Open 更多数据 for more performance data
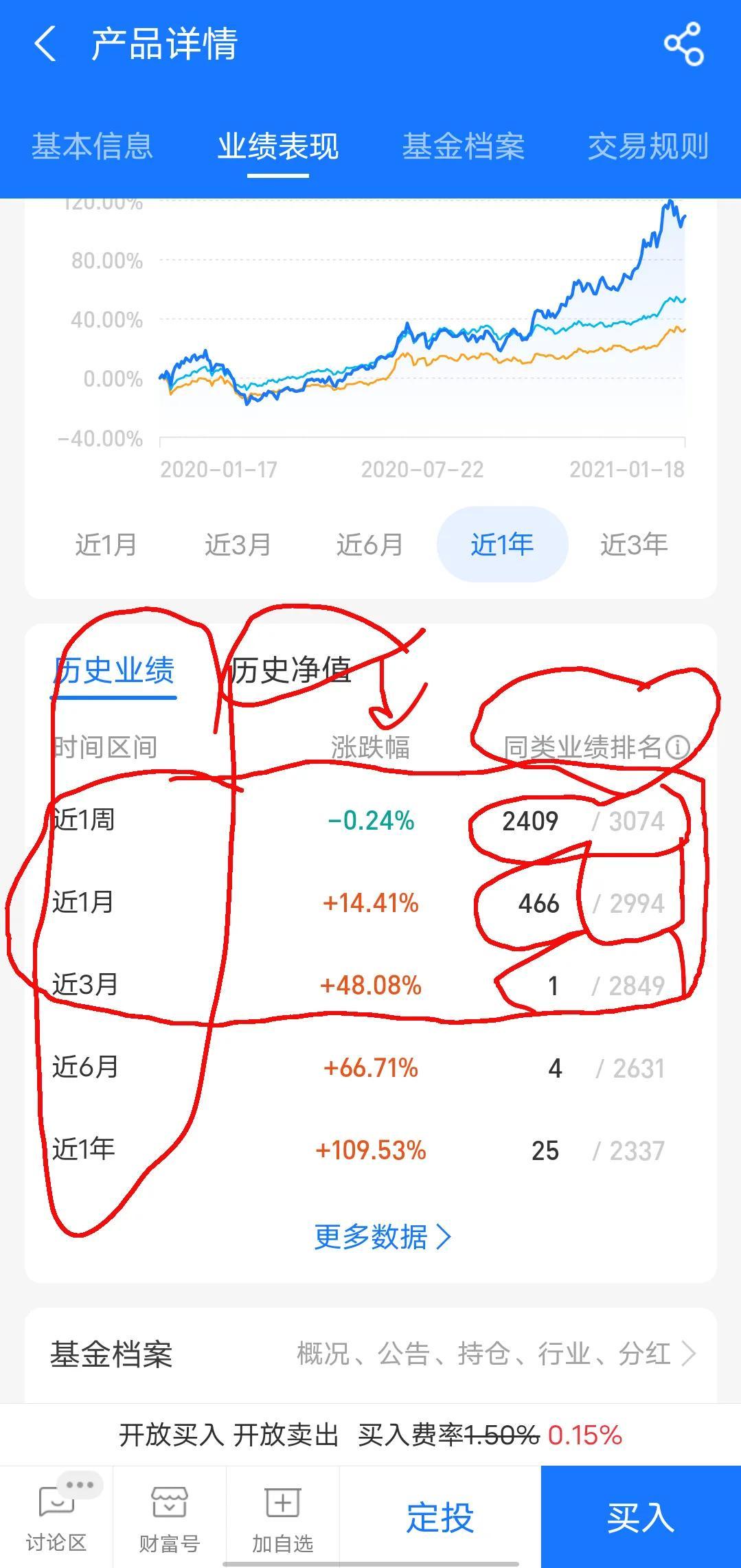This screenshot has width=741, height=1568. tap(382, 1237)
